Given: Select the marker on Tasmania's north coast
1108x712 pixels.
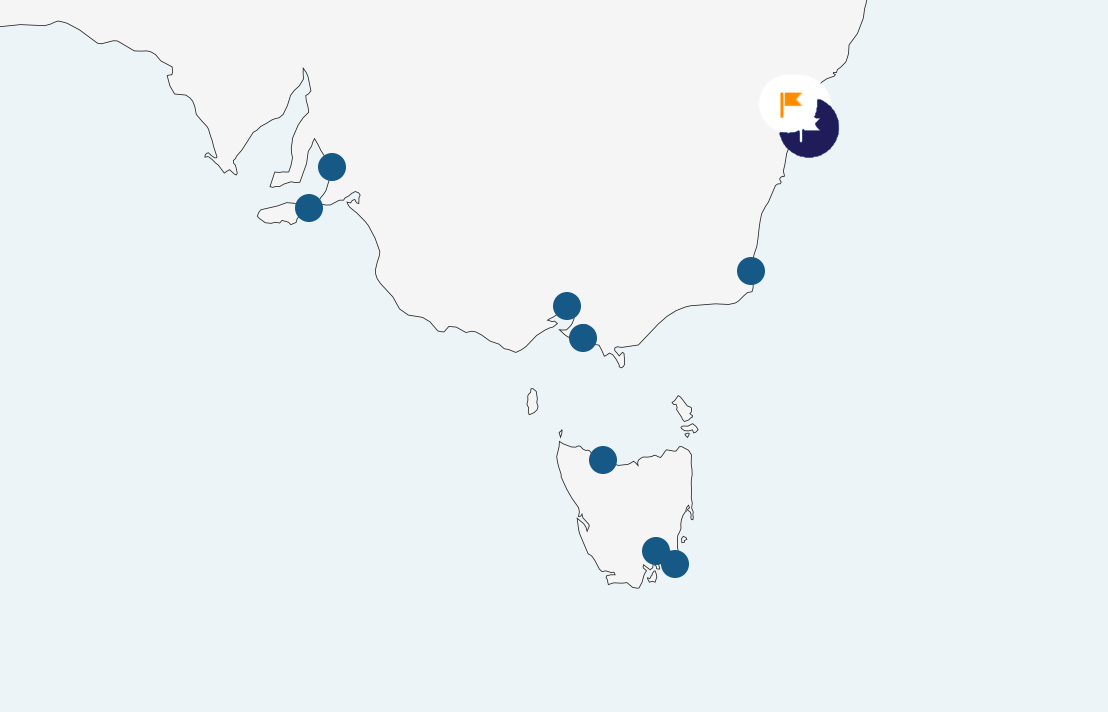Looking at the screenshot, I should click(x=603, y=460).
